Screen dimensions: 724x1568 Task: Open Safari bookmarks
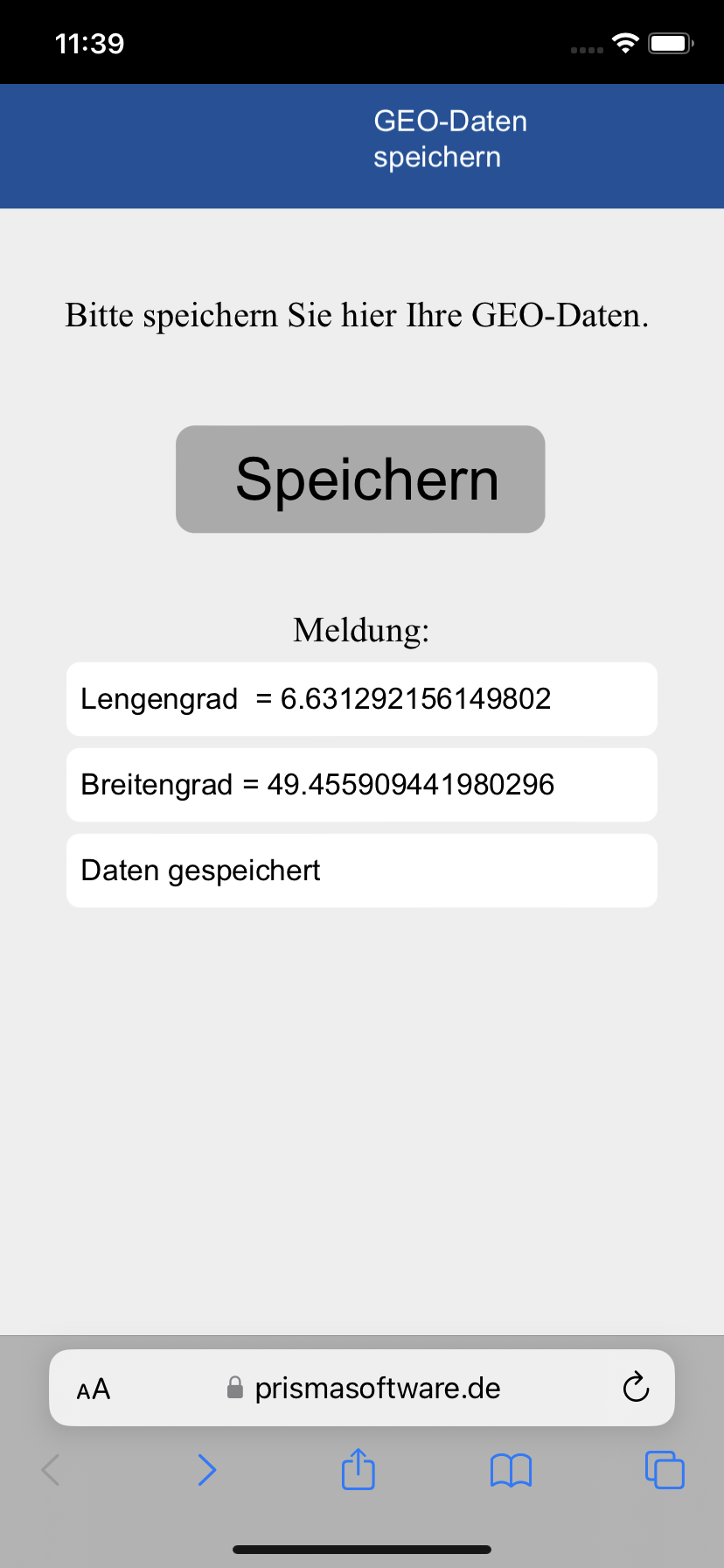point(511,1470)
